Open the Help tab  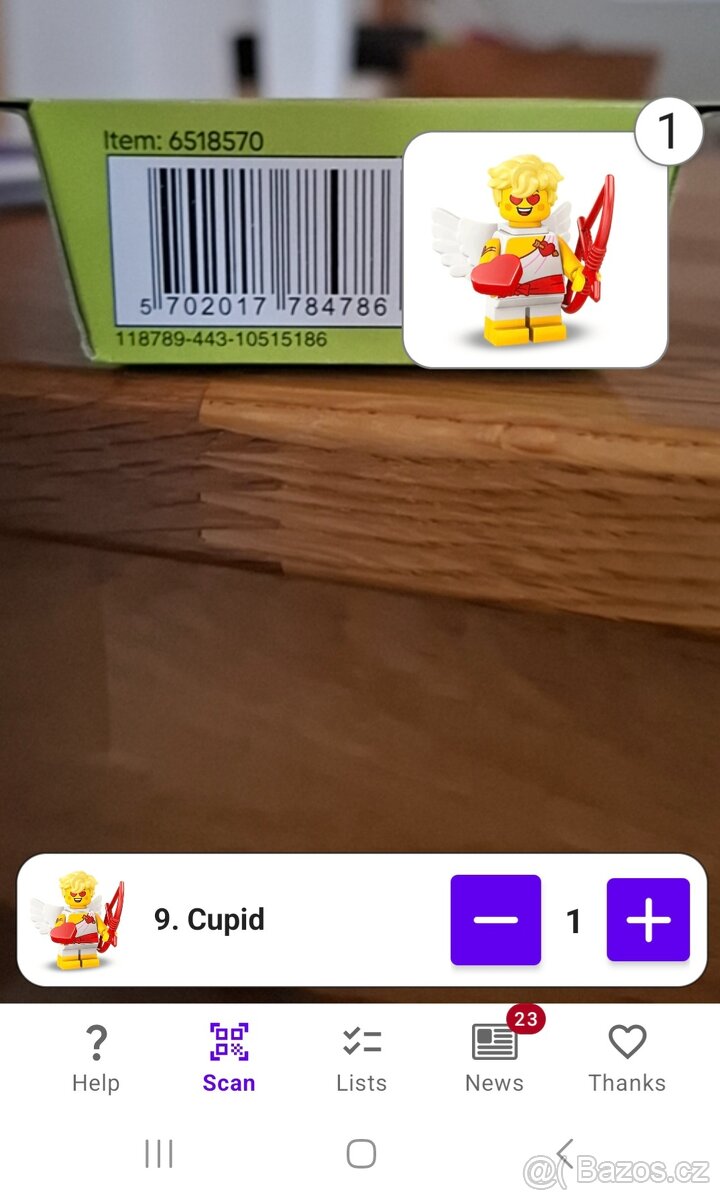96,1058
